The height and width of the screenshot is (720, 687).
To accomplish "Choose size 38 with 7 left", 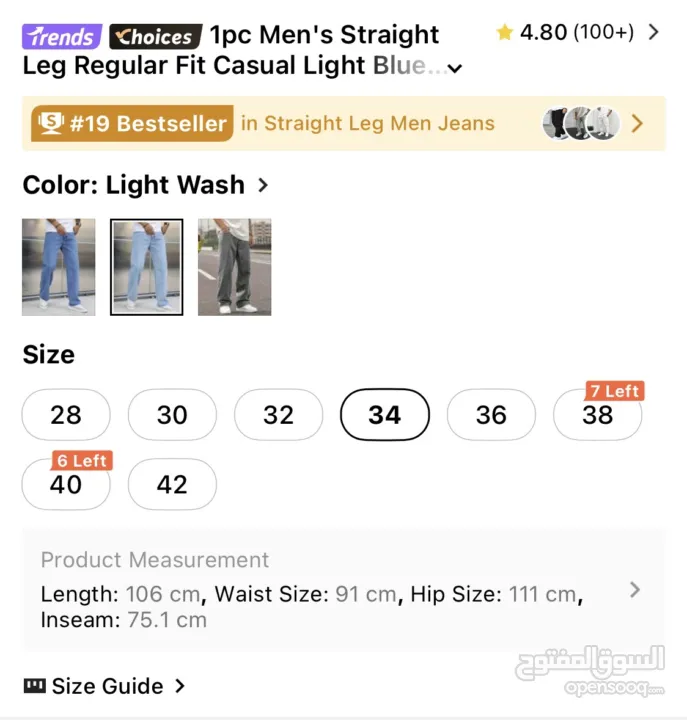I will 597,415.
